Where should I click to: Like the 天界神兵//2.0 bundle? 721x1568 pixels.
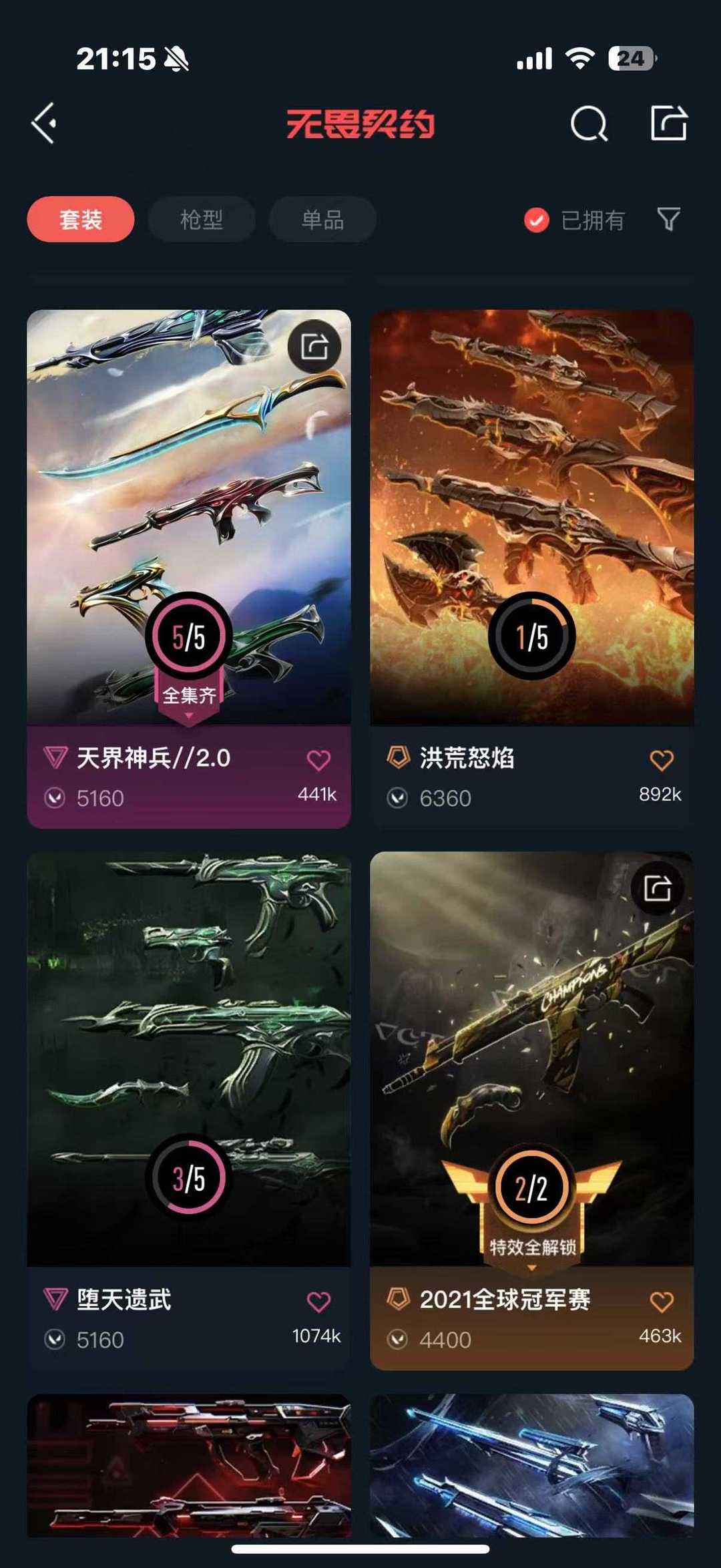point(318,760)
